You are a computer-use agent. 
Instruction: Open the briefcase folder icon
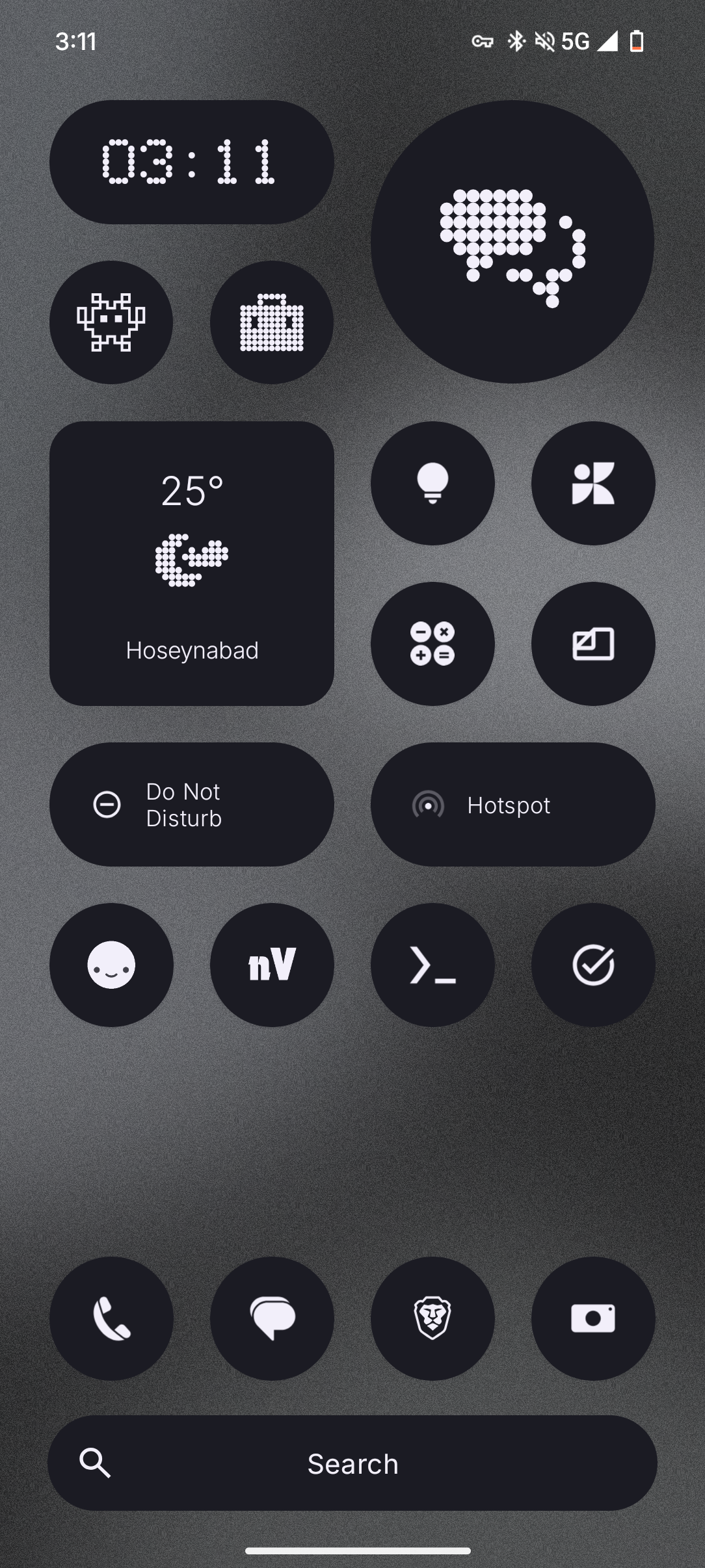pos(272,322)
